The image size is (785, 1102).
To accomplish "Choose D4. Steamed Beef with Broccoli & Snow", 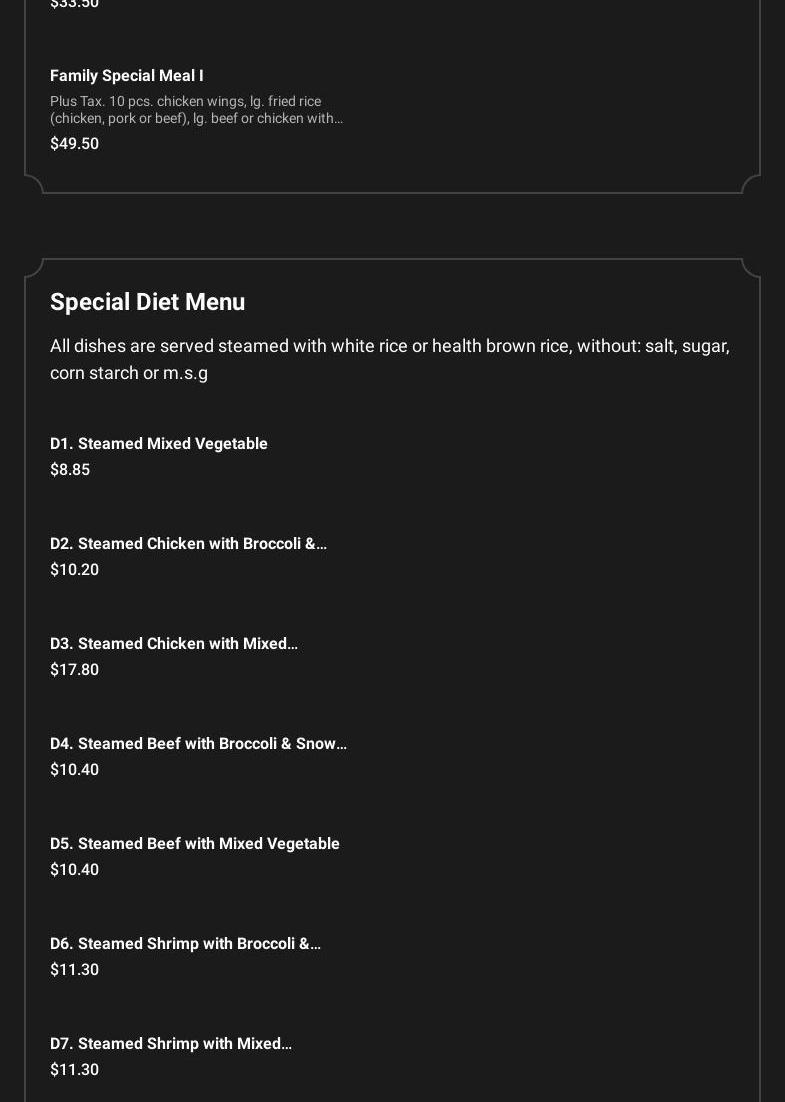I will point(198,744).
